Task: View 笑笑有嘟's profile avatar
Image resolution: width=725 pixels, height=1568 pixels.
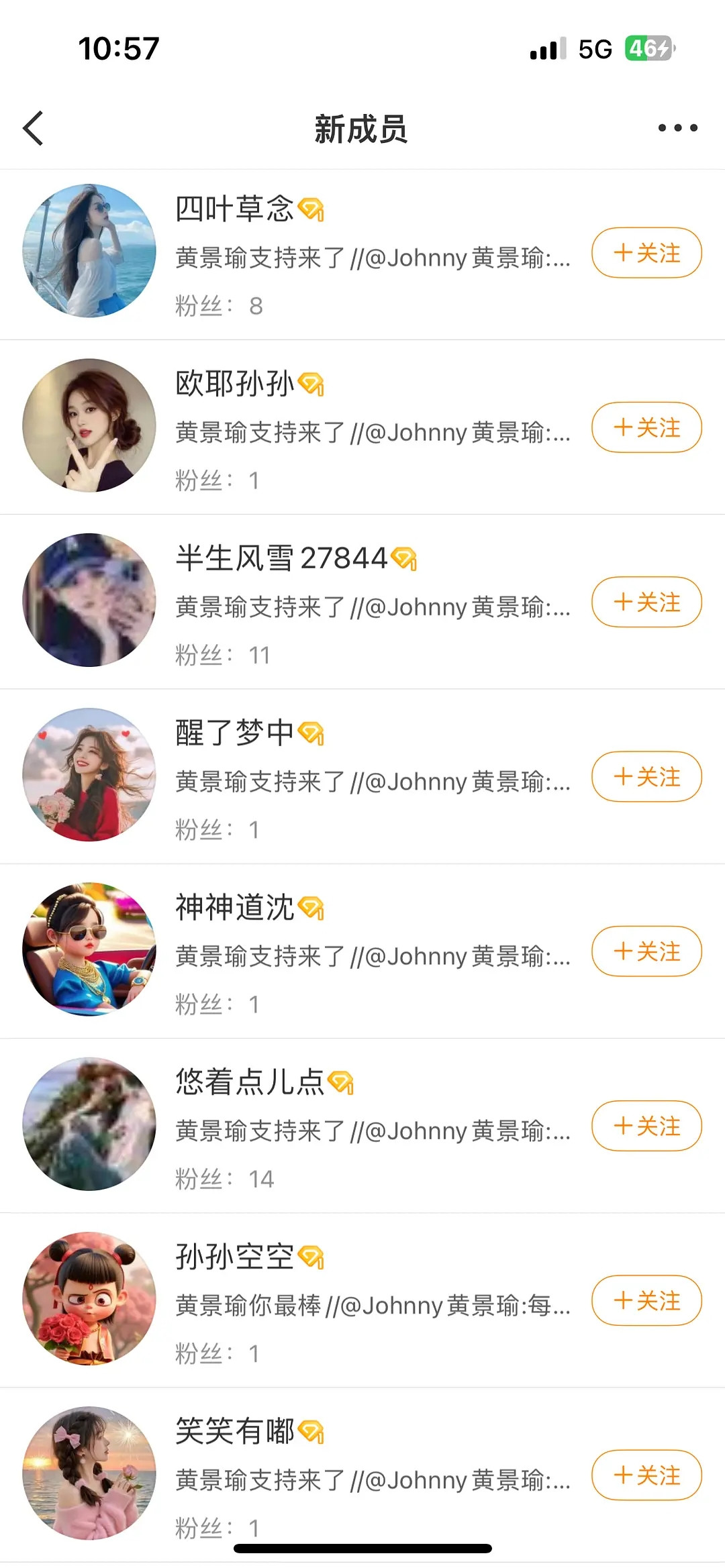Action: pyautogui.click(x=89, y=1473)
